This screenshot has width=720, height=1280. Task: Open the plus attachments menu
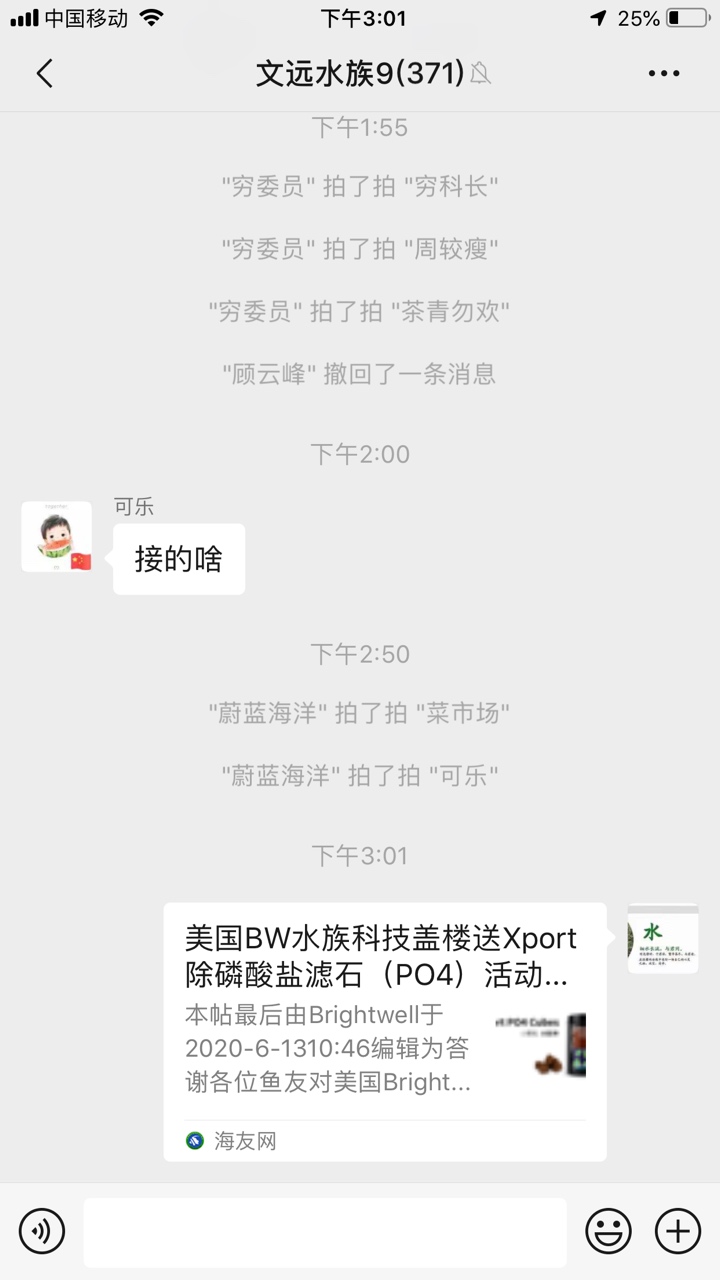pyautogui.click(x=678, y=1230)
